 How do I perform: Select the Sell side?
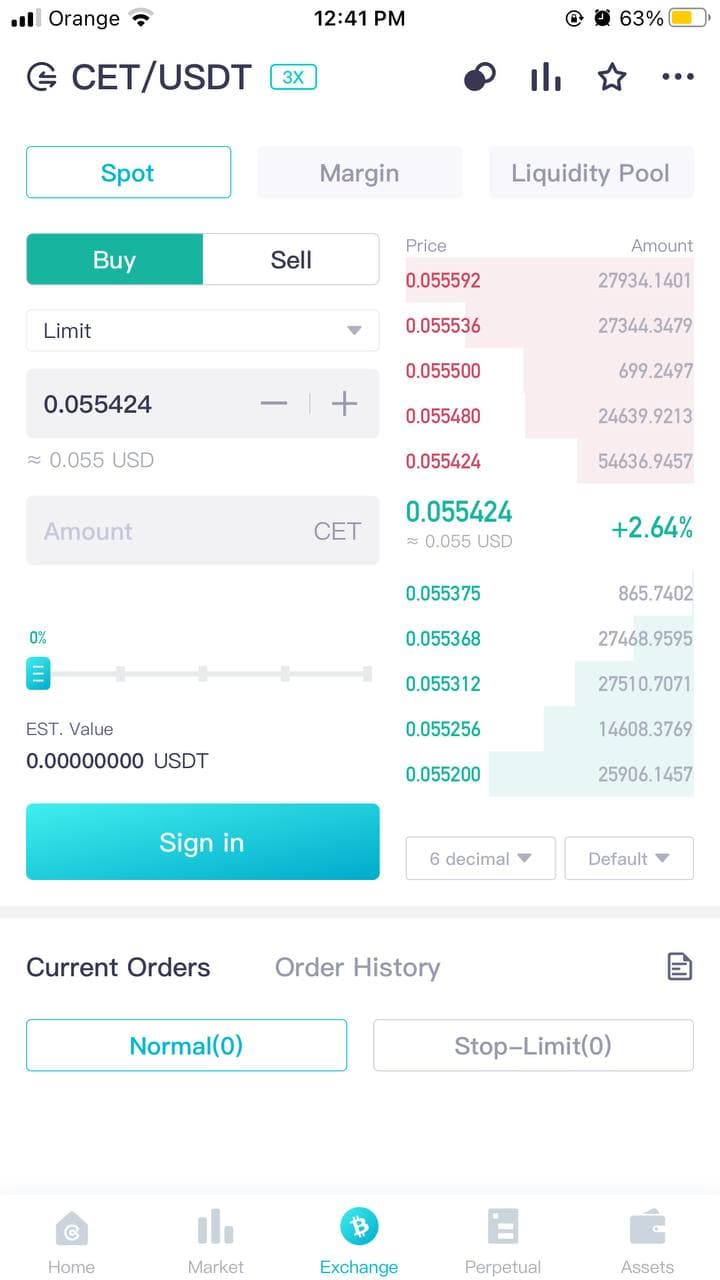pyautogui.click(x=291, y=260)
